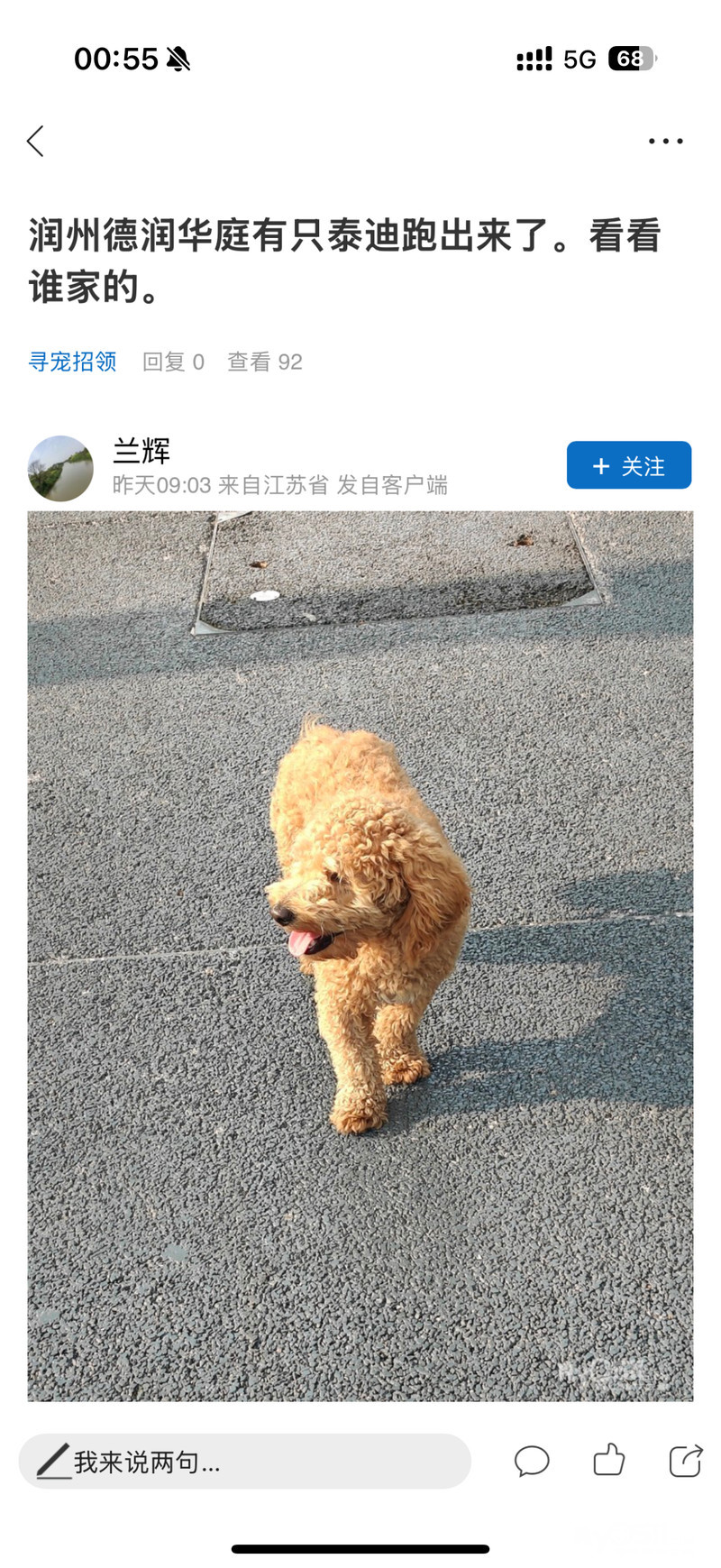Like this post with thumbs-up
This screenshot has height=1568, width=721.
609,1460
